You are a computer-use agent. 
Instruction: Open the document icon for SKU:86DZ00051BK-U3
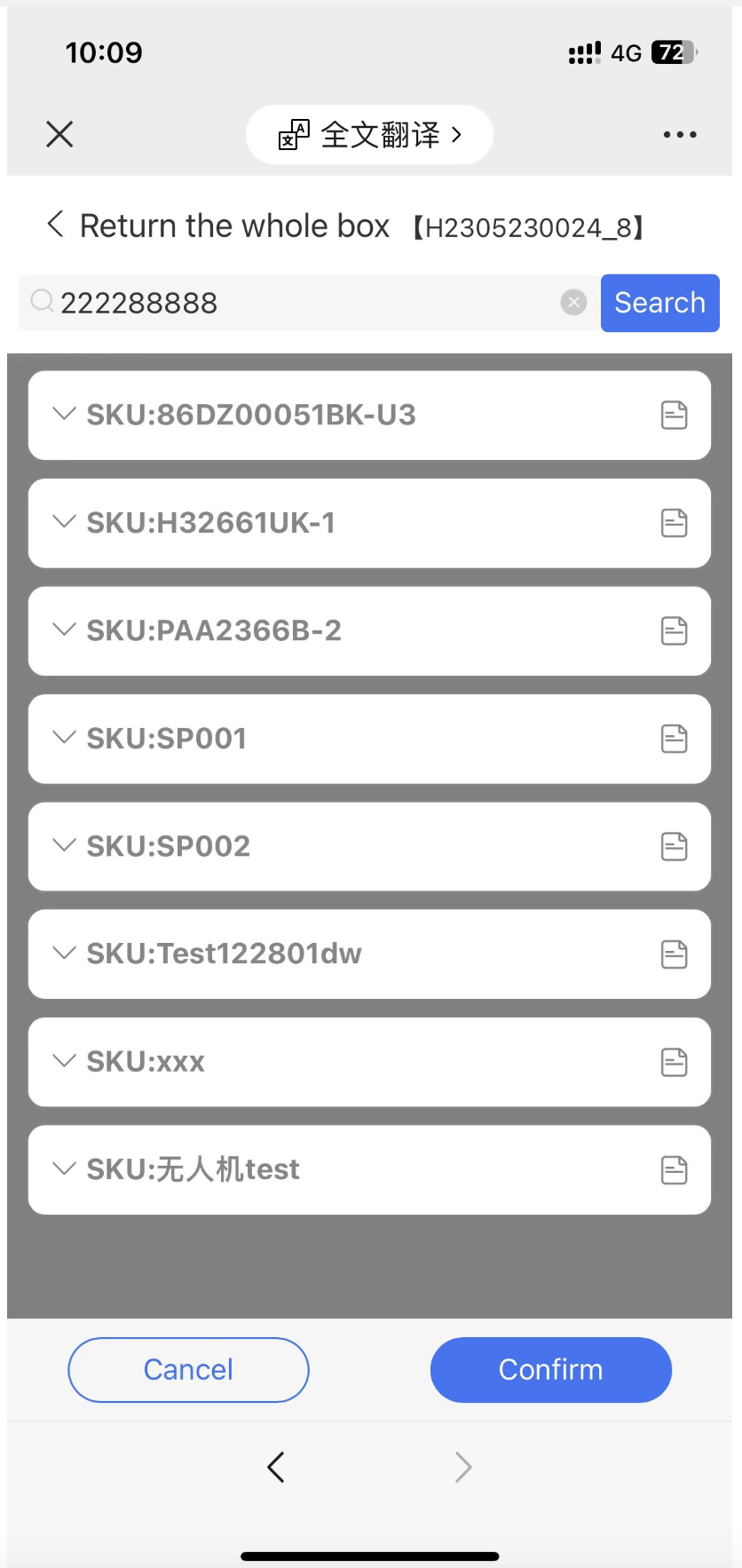675,415
